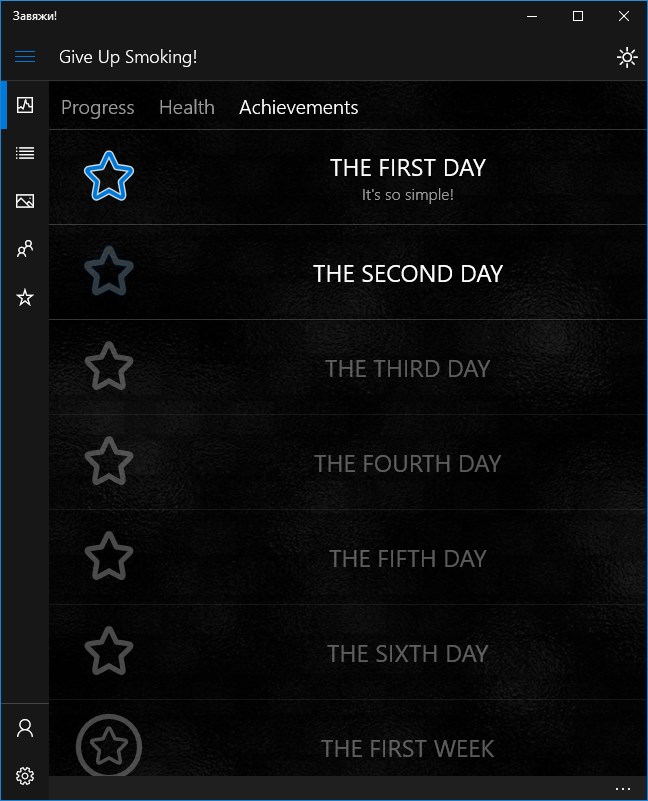Open The Fourth Day achievement
This screenshot has height=801, width=648.
point(407,463)
